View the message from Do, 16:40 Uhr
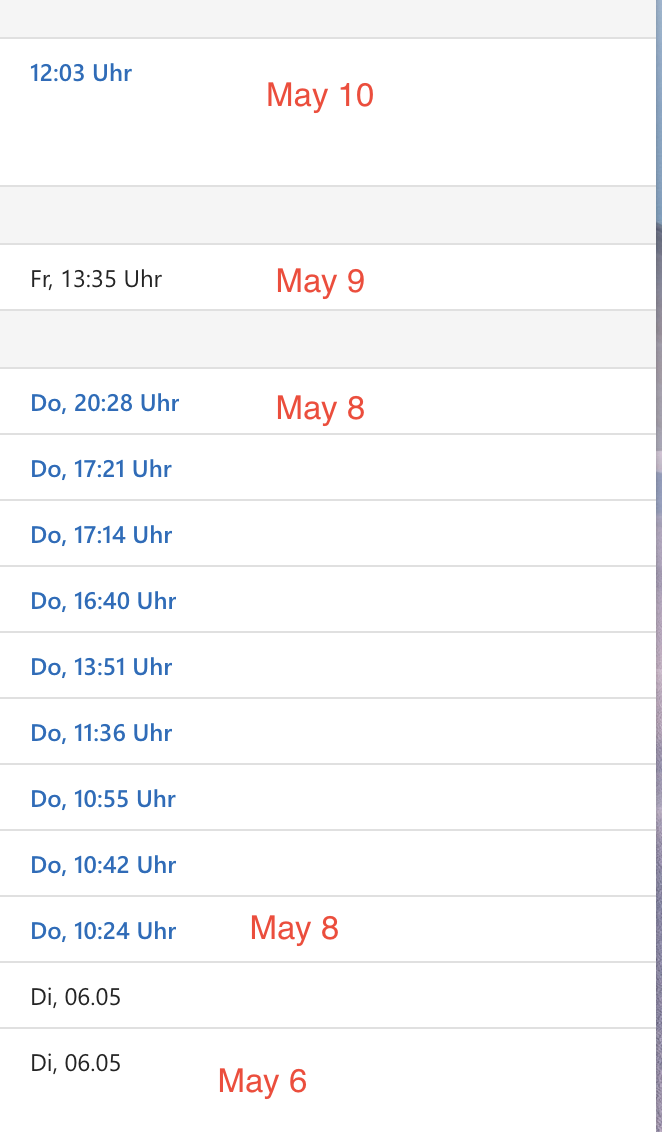This screenshot has height=1132, width=662. tap(328, 599)
